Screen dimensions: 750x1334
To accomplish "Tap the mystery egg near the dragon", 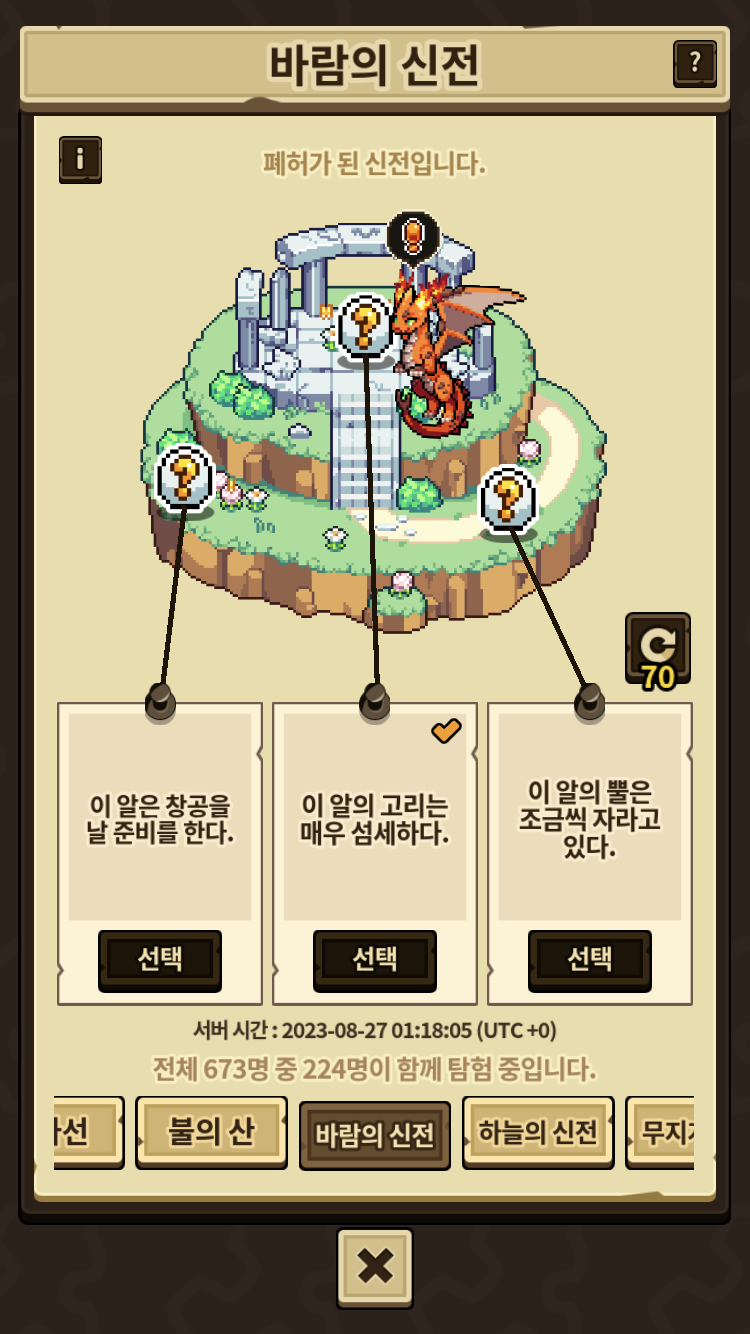I will [x=365, y=326].
